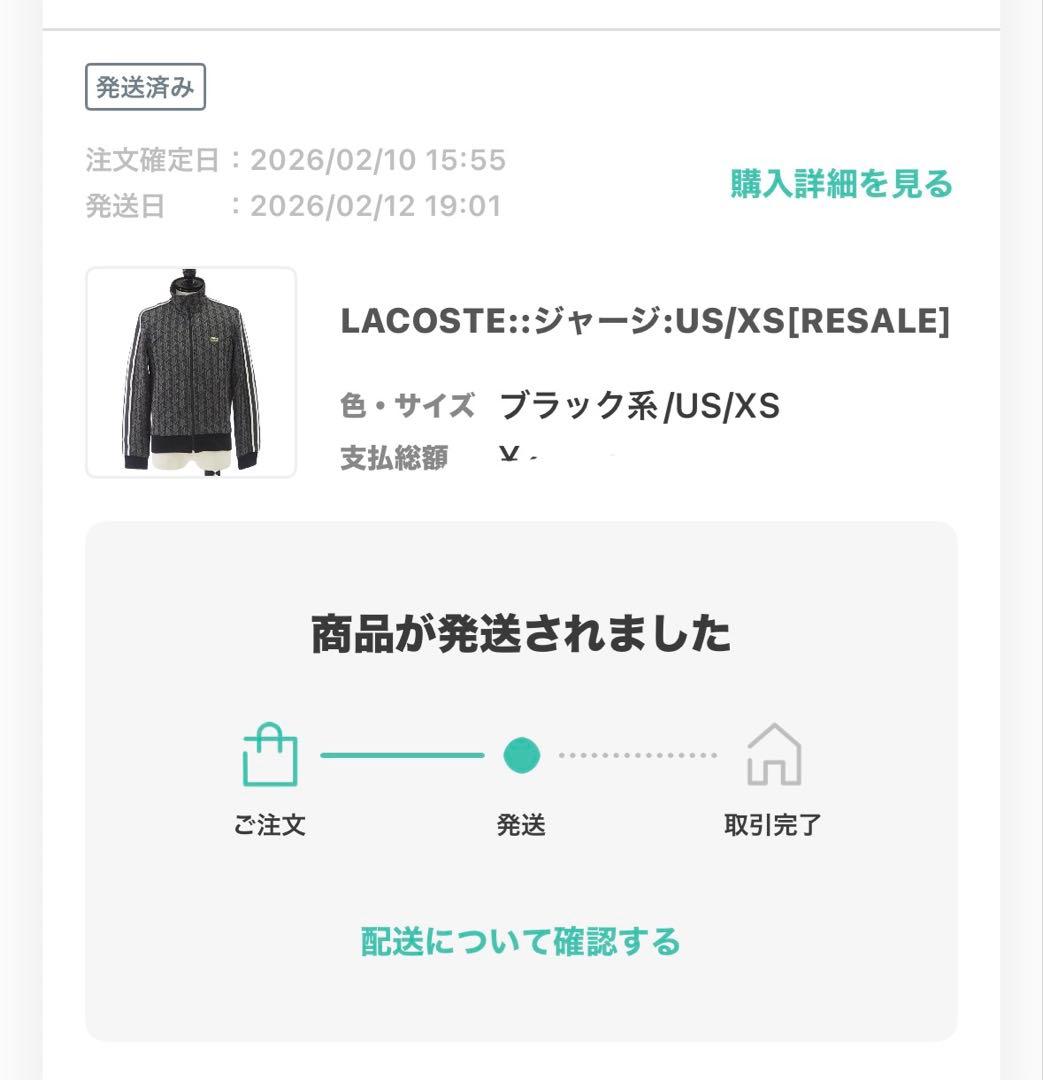Image resolution: width=1043 pixels, height=1080 pixels.
Task: Open the LACOSTE jacket product thumbnail
Action: pyautogui.click(x=191, y=371)
